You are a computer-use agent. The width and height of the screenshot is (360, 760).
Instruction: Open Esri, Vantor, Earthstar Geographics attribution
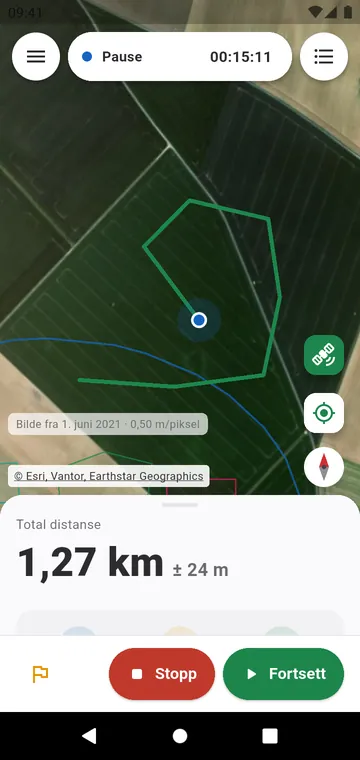[109, 476]
